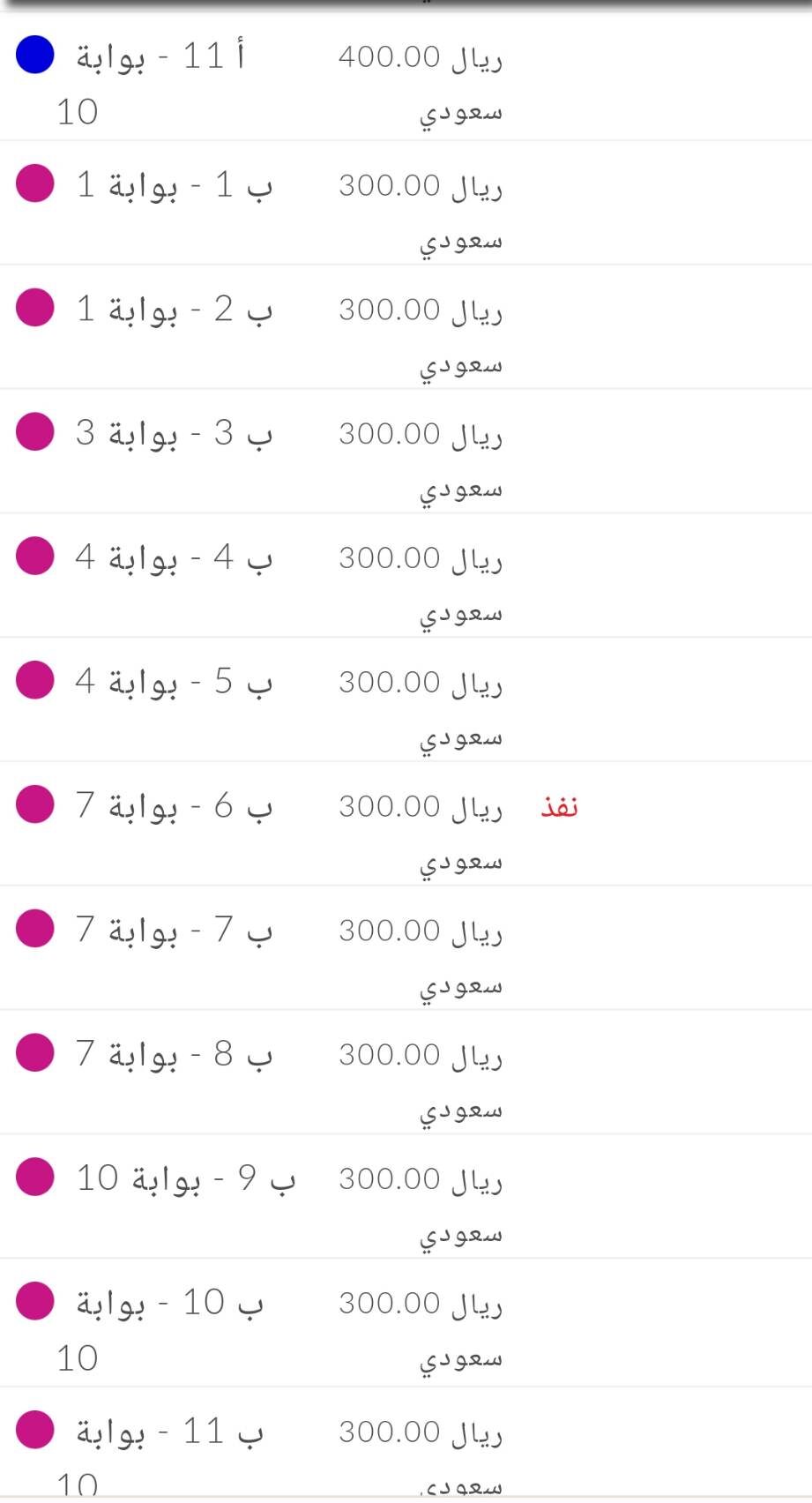812x1503 pixels.
Task: Choose section ب 1 - بوابة 1
Action: [406, 203]
